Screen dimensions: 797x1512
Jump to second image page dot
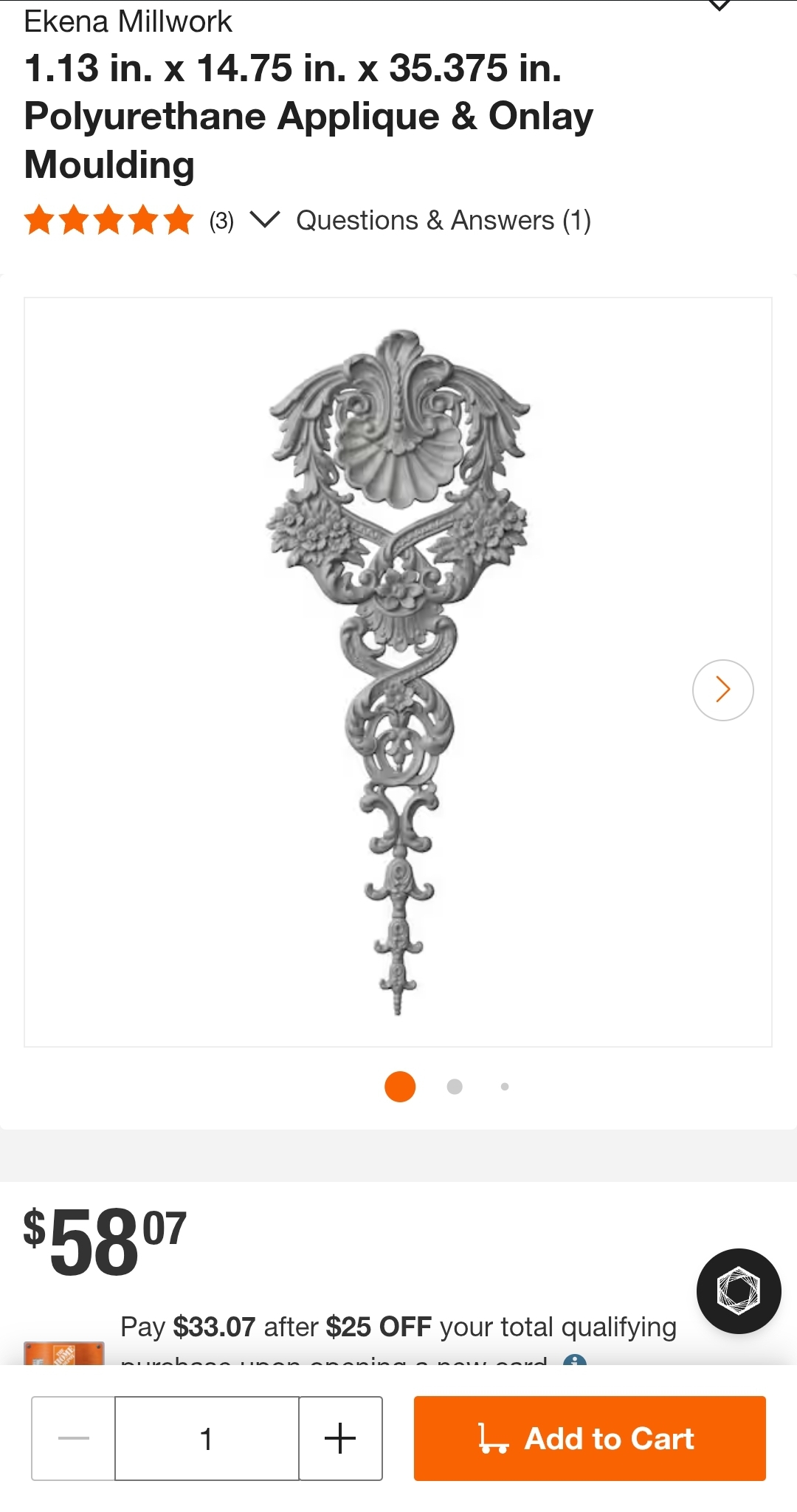coord(455,1086)
